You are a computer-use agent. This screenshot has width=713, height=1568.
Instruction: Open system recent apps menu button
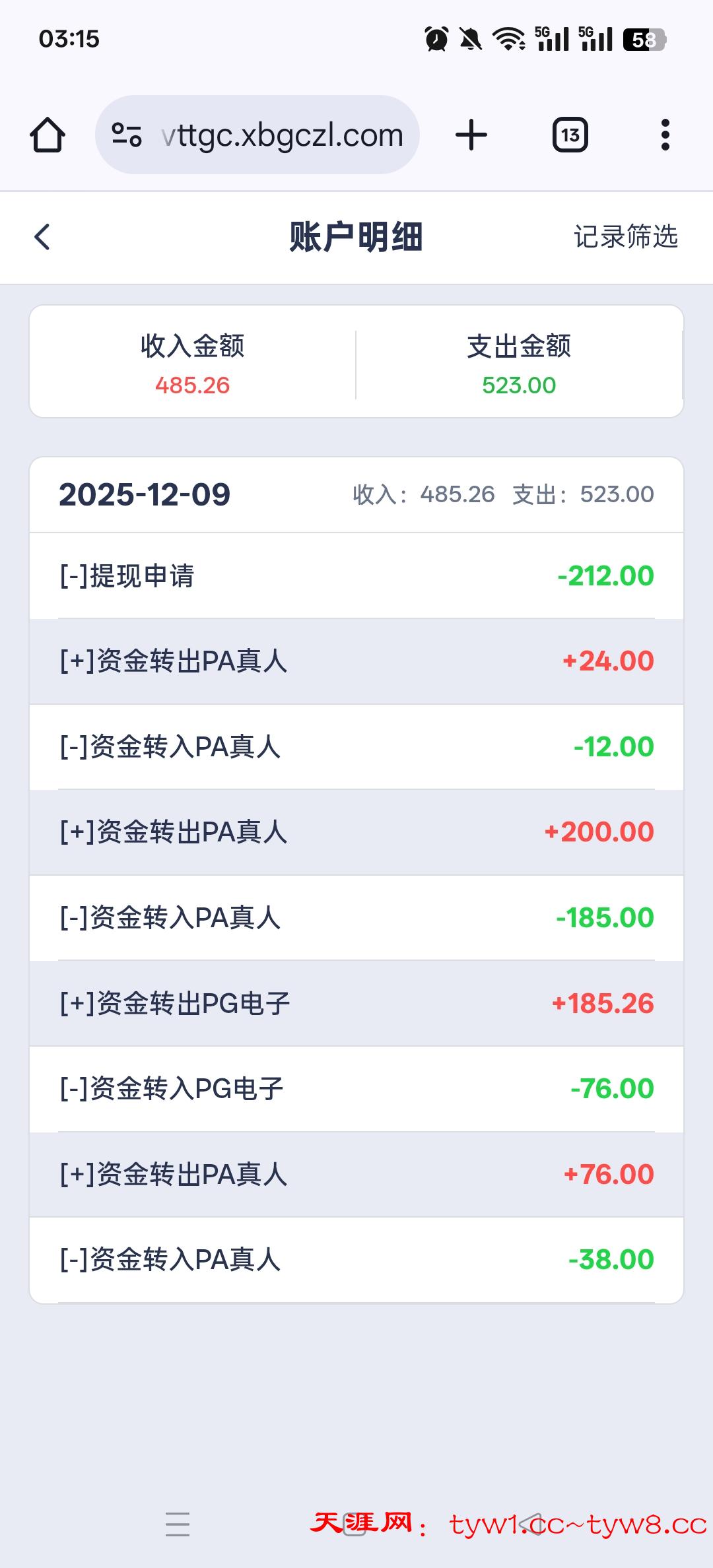(x=178, y=1524)
